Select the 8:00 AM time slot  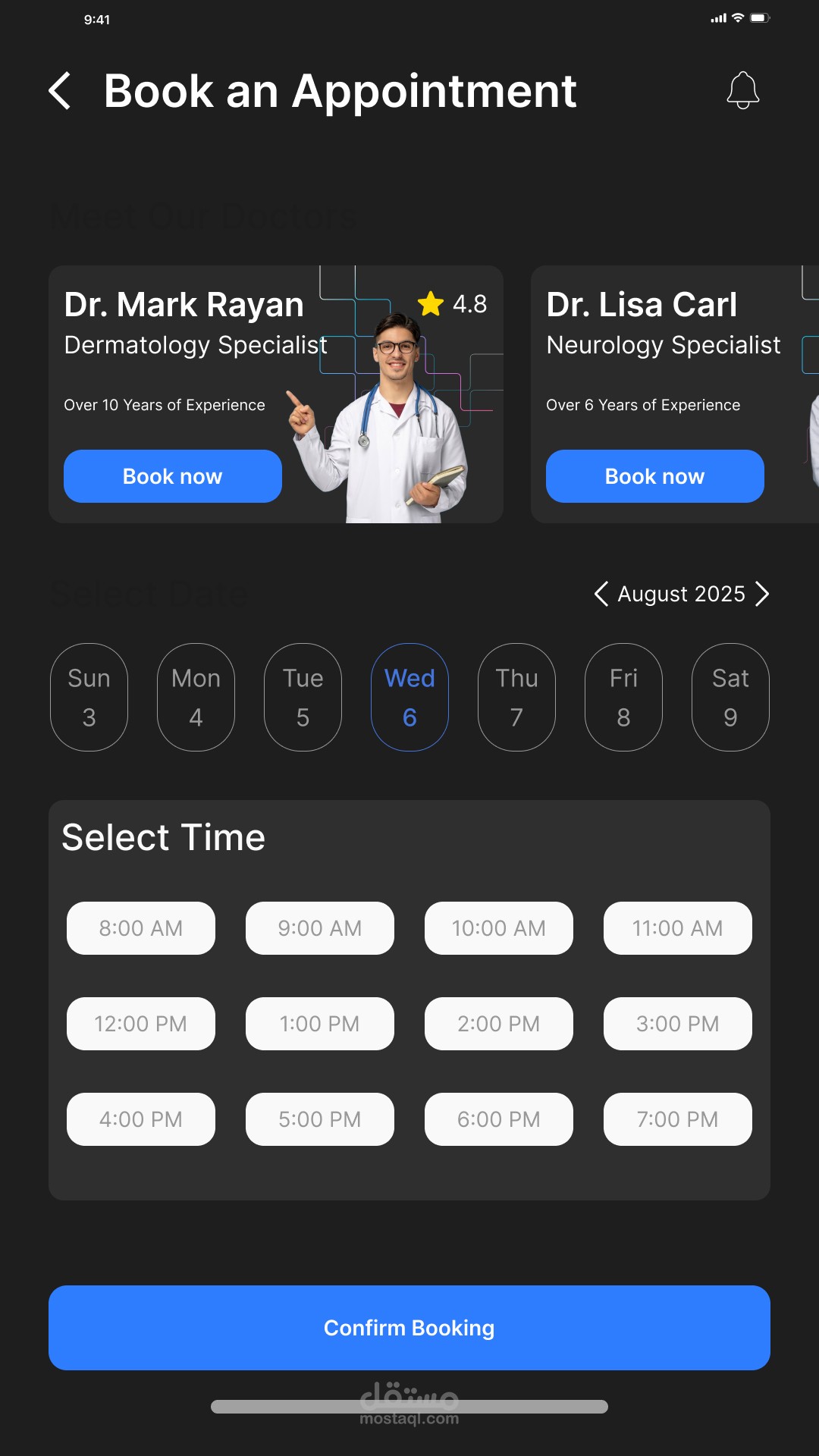[141, 928]
